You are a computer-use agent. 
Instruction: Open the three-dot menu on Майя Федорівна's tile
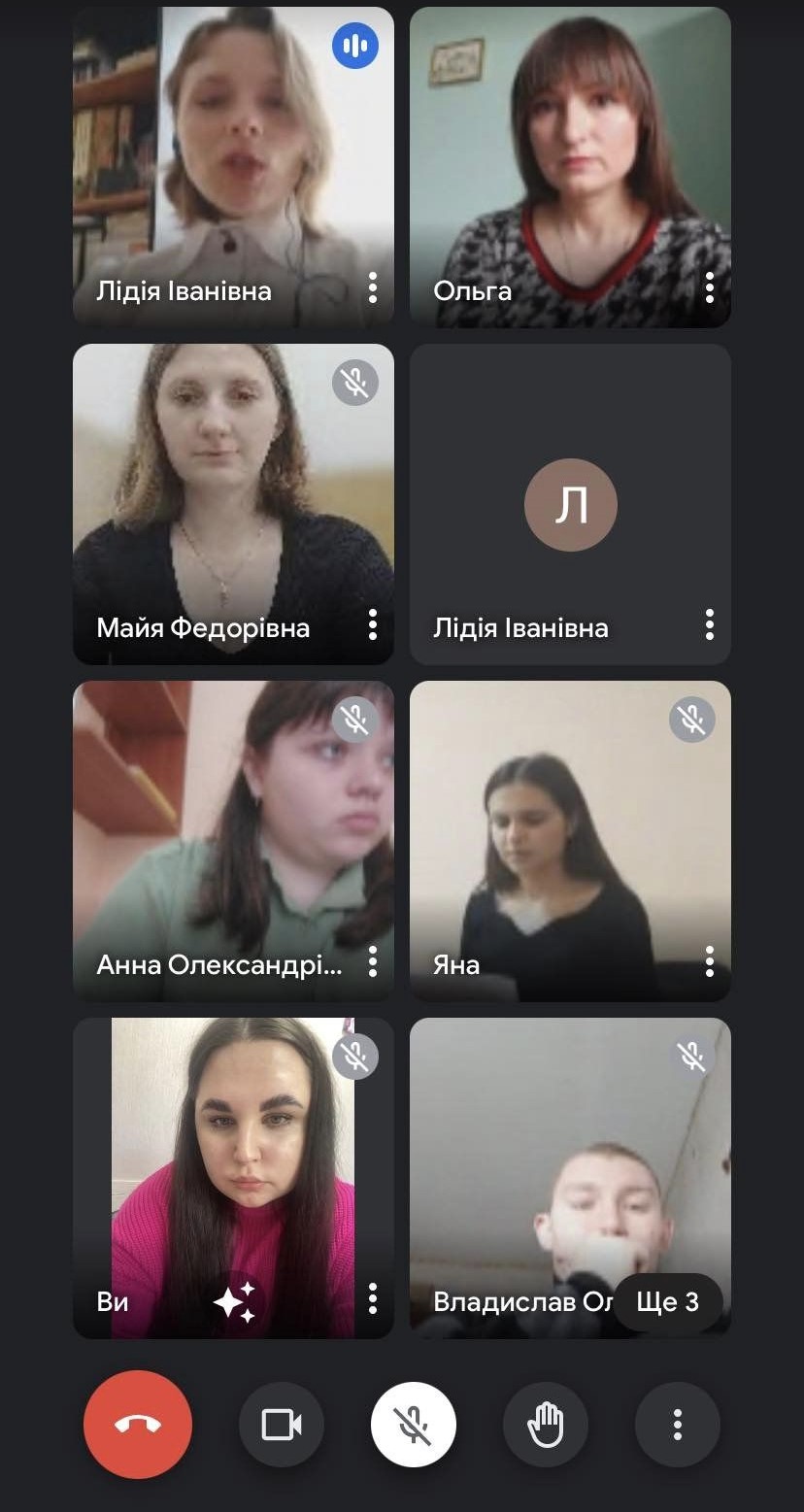pos(373,624)
